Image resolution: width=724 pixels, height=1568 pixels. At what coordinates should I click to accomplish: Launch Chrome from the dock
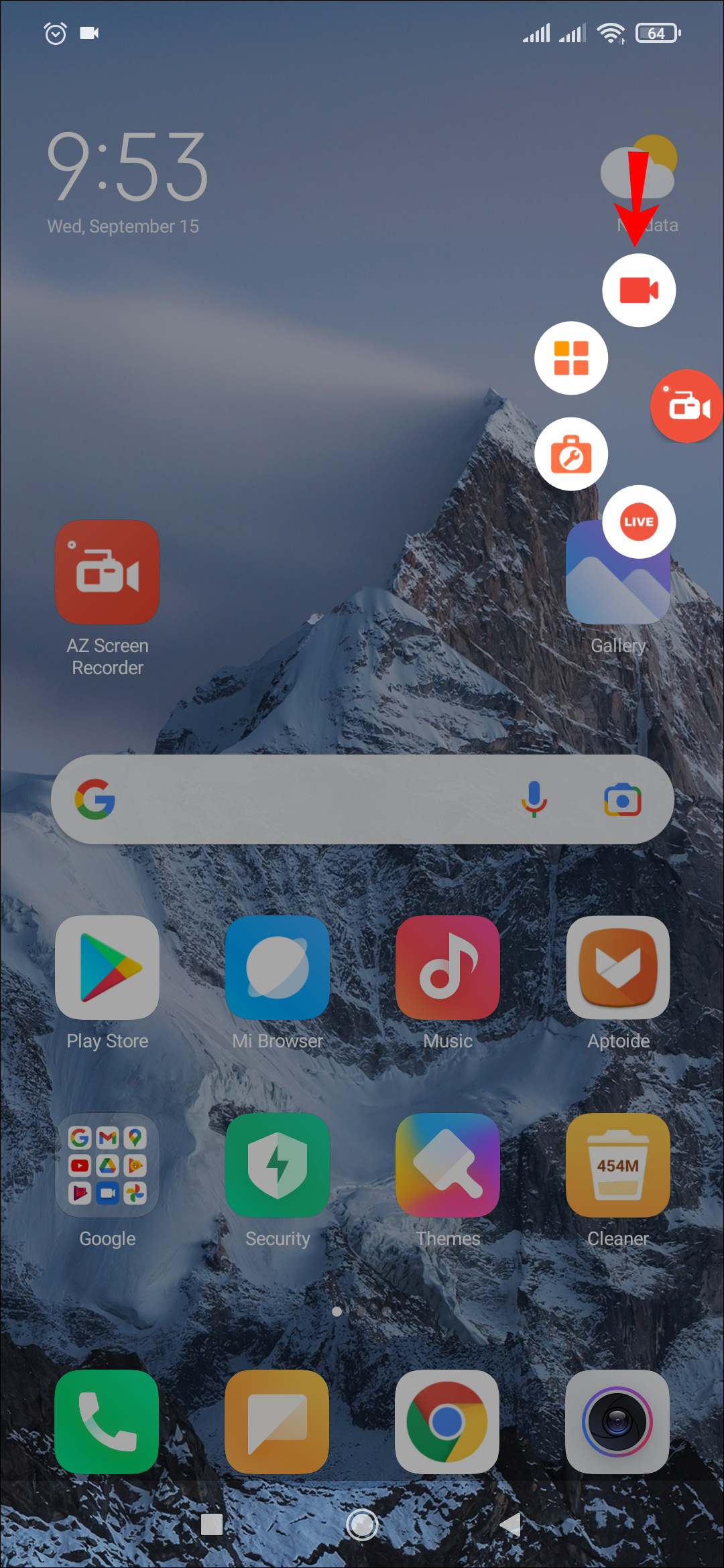[x=447, y=1421]
